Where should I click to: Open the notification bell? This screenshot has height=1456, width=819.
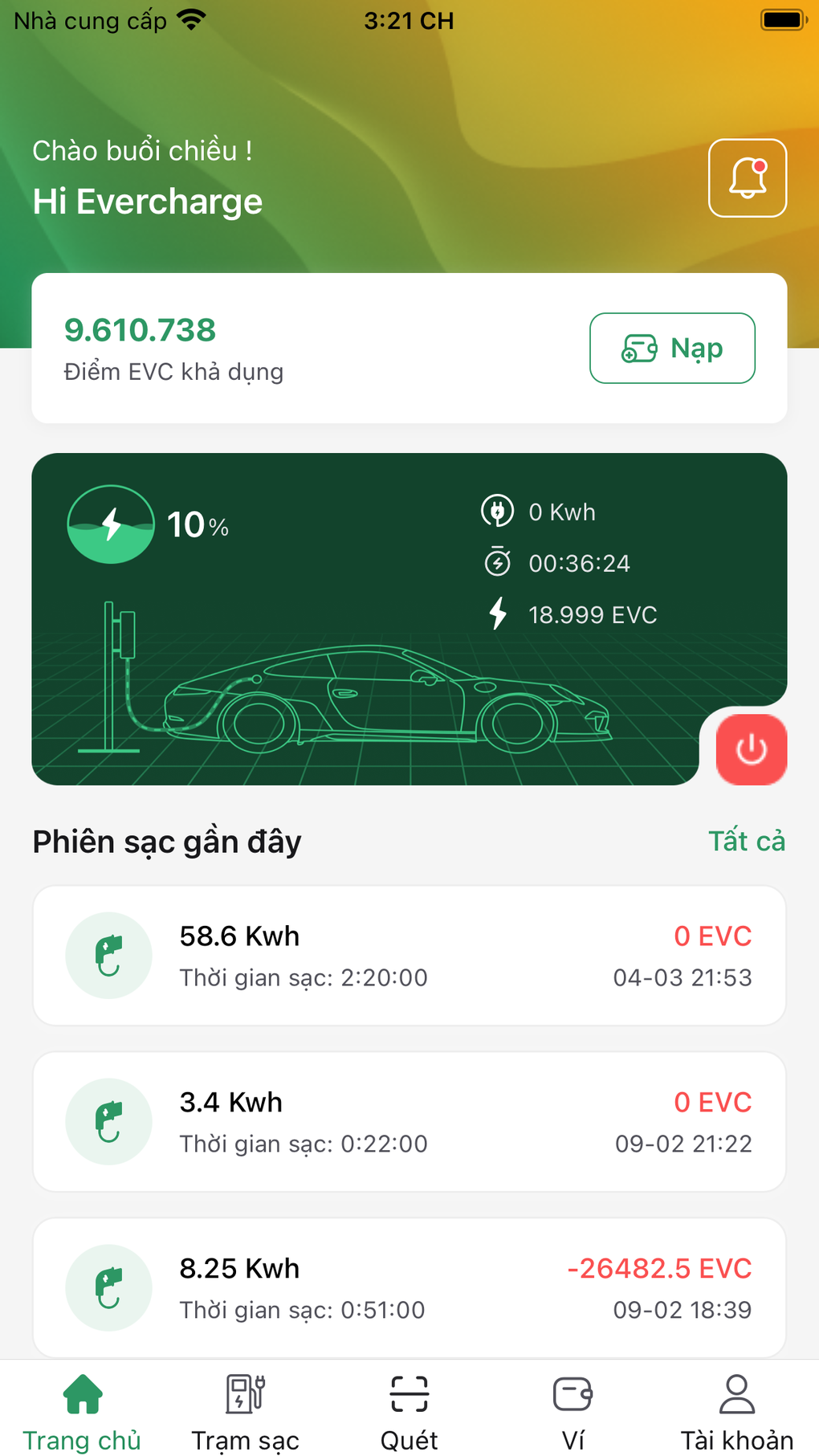(x=747, y=178)
